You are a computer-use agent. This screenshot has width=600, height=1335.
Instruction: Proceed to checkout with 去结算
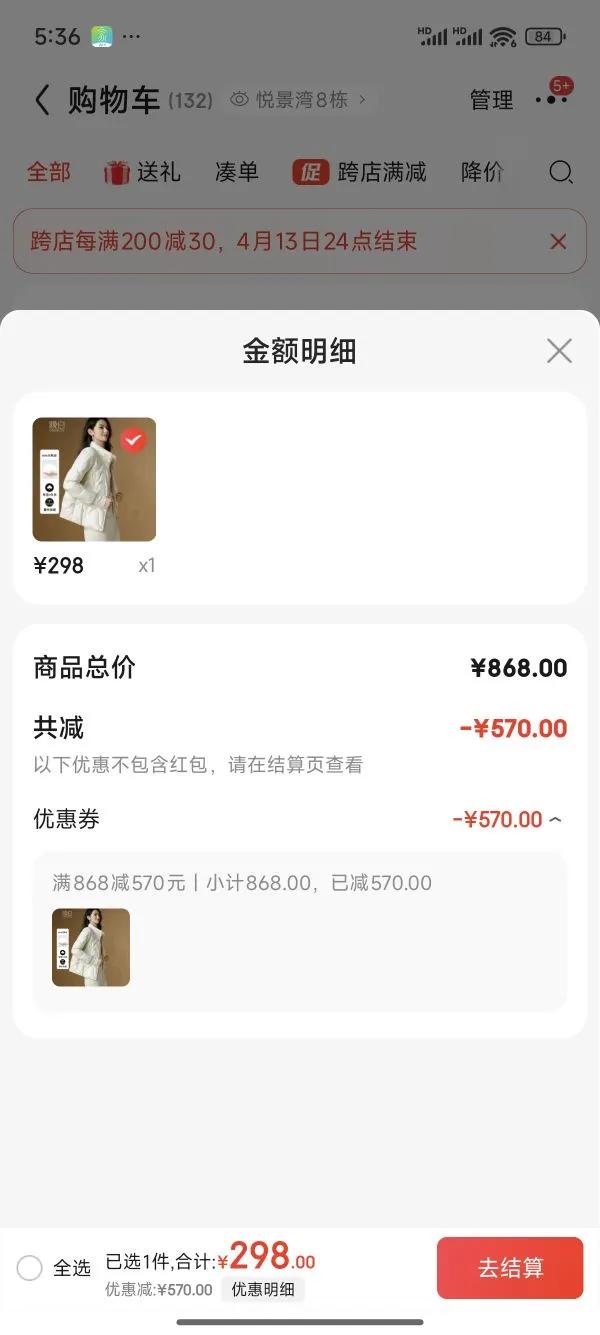(x=510, y=1268)
